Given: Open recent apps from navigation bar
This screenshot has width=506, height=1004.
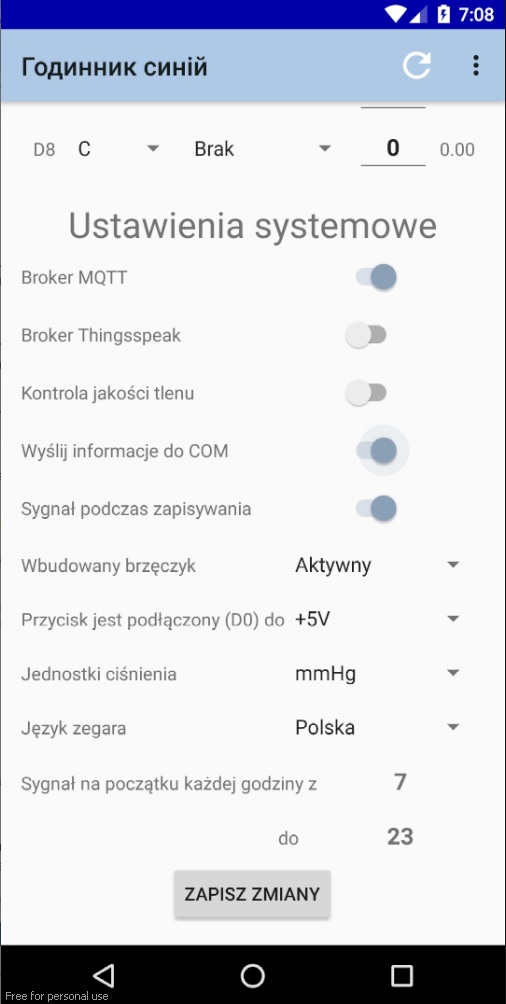Looking at the screenshot, I should 402,975.
